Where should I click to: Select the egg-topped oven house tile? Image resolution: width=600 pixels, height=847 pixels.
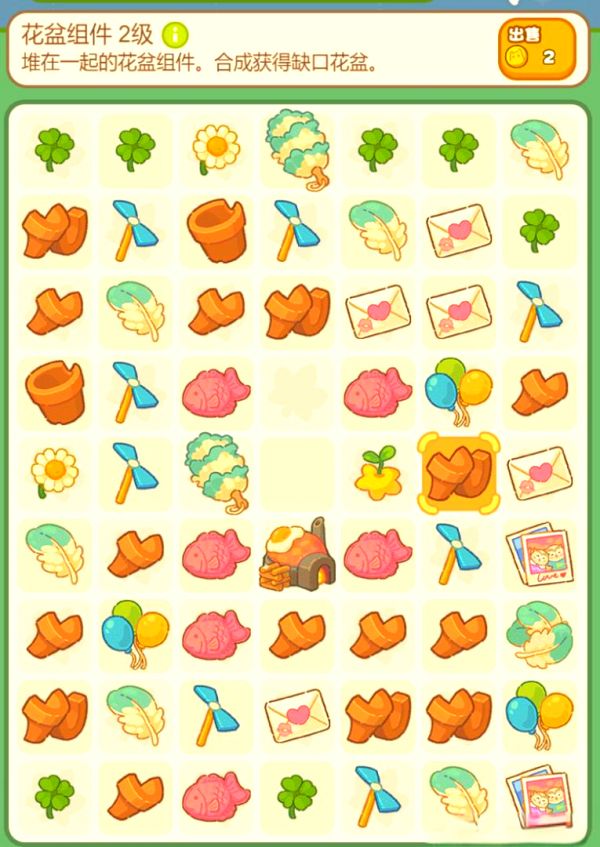coord(297,555)
